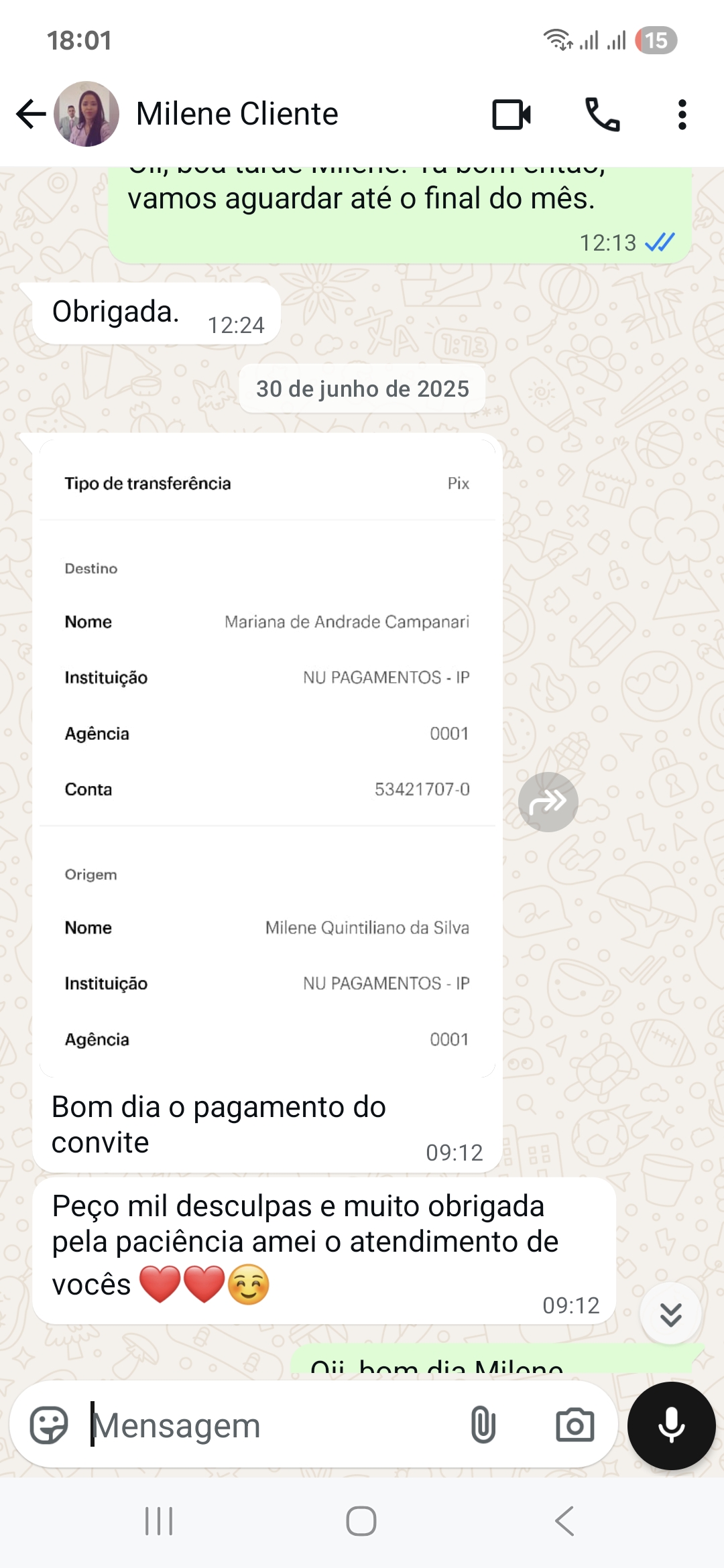Open the camera from the message bar

click(x=575, y=1425)
